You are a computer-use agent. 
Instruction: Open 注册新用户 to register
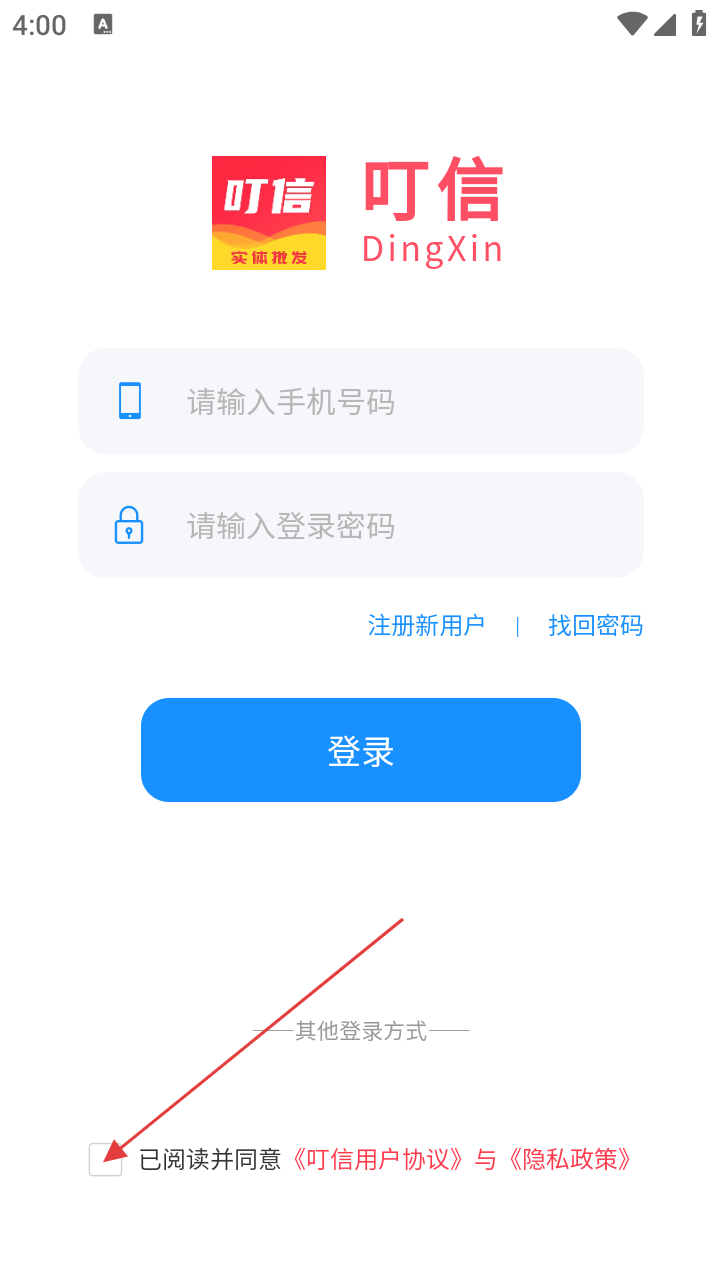pos(426,626)
